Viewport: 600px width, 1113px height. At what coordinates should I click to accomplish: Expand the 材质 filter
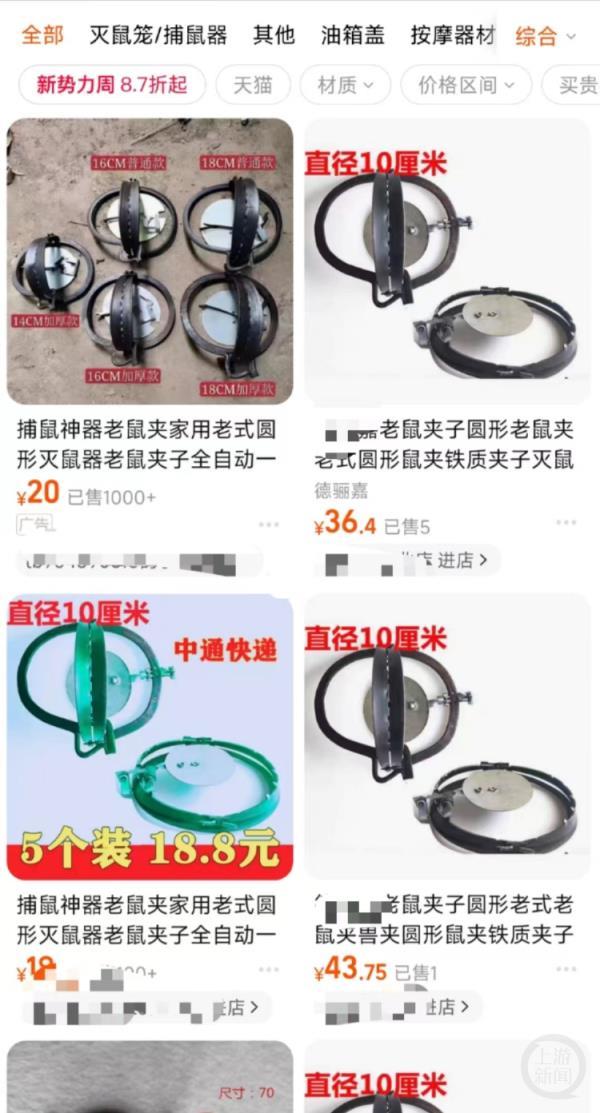[345, 85]
